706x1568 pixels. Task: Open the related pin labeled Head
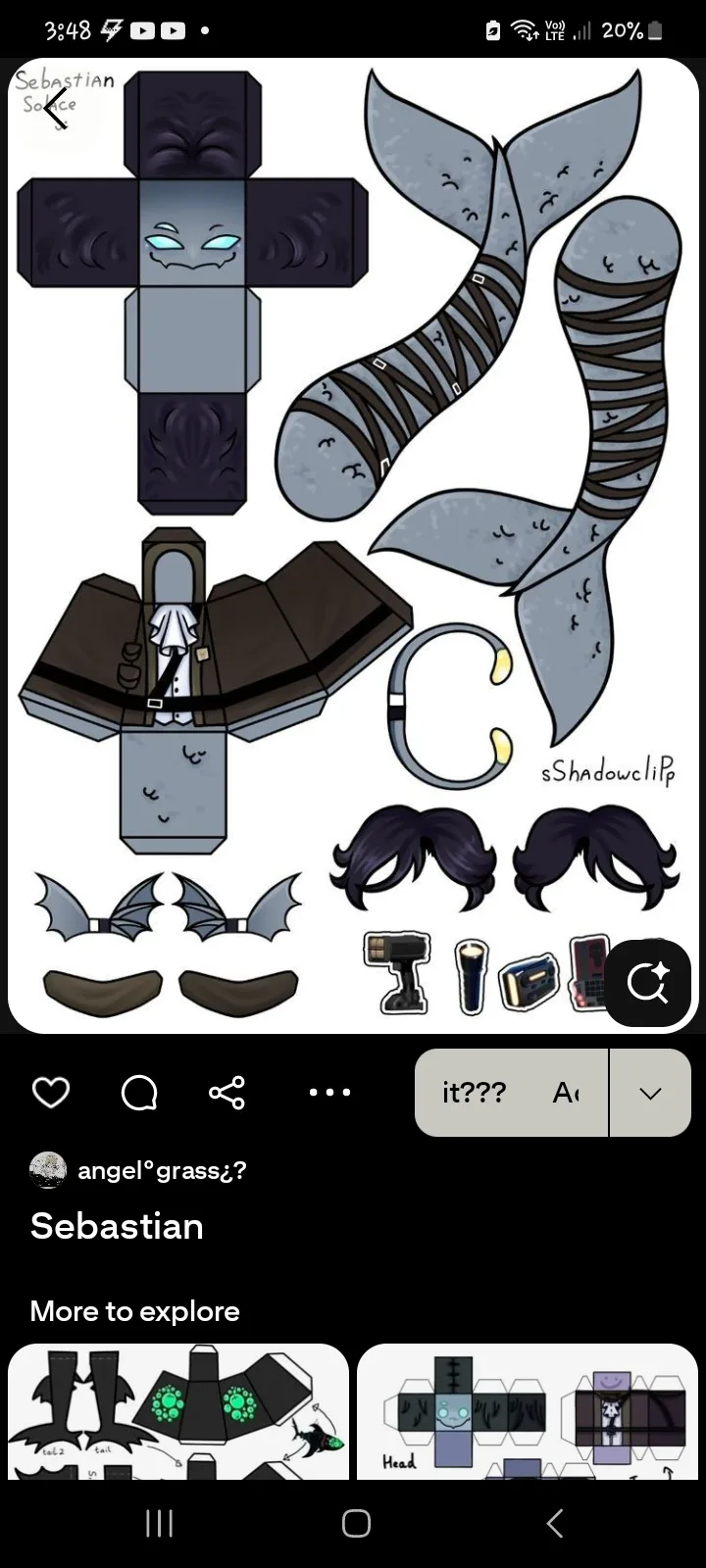(x=528, y=1411)
